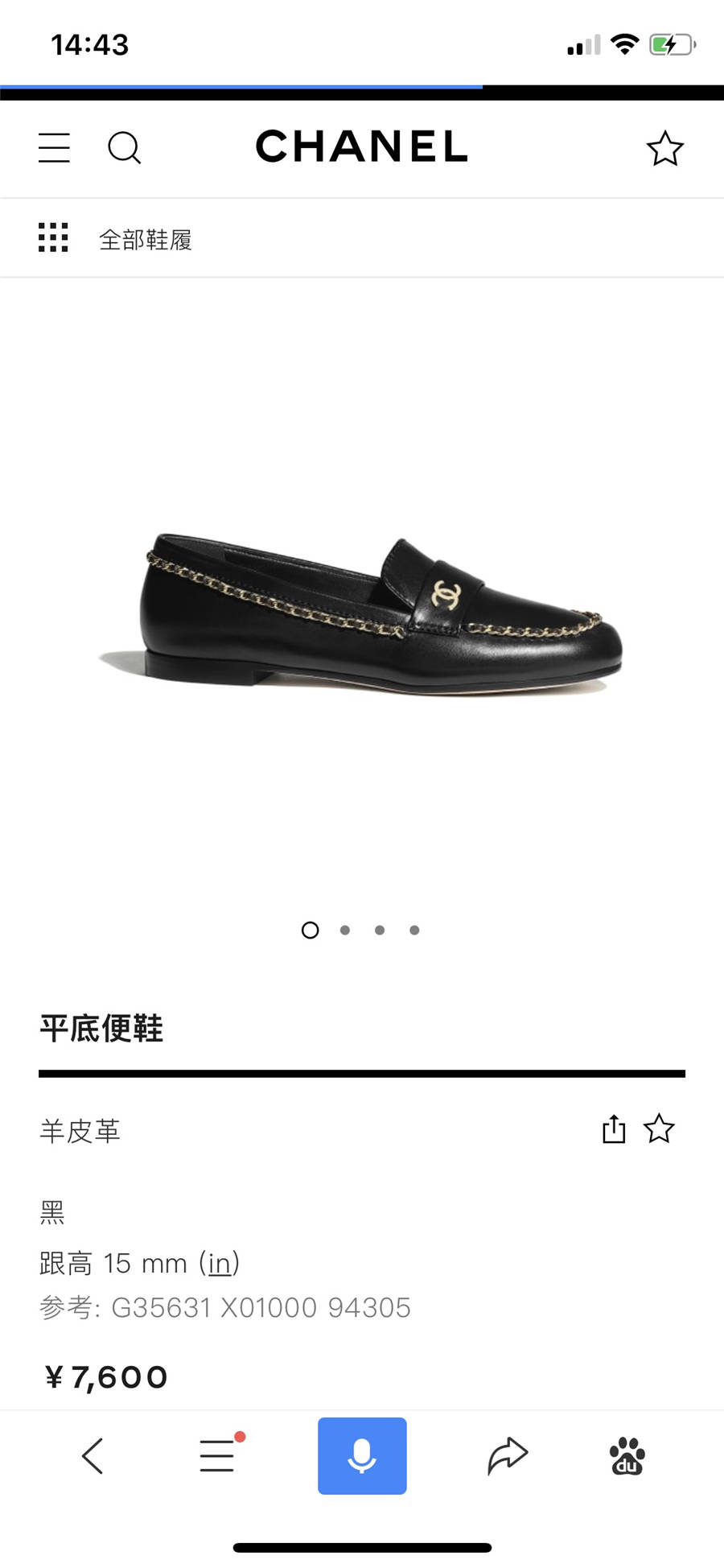Share this 平底便鞋 product
The image size is (724, 1568).
614,1129
